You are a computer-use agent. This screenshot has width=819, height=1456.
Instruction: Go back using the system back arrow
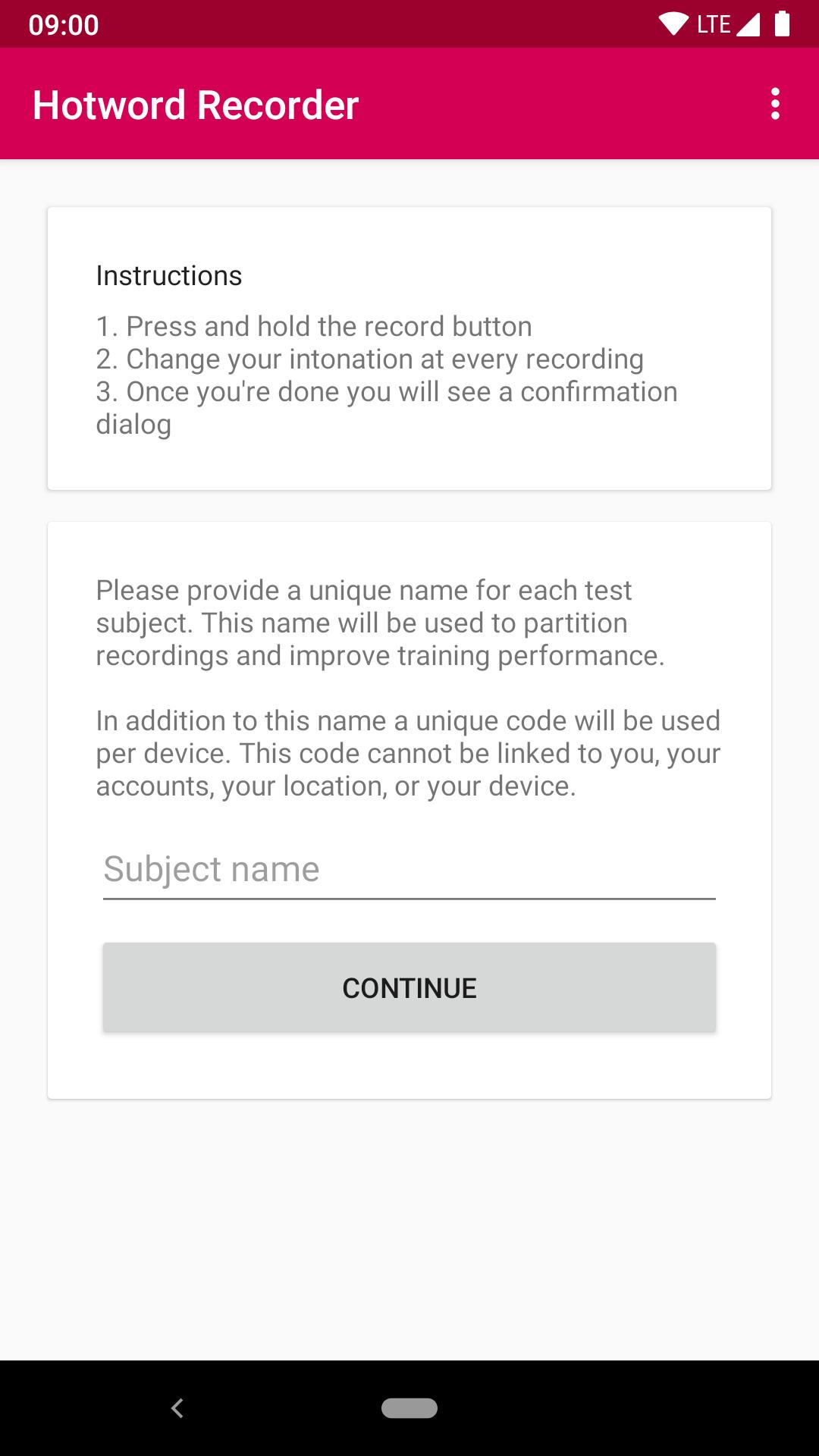click(x=177, y=1408)
